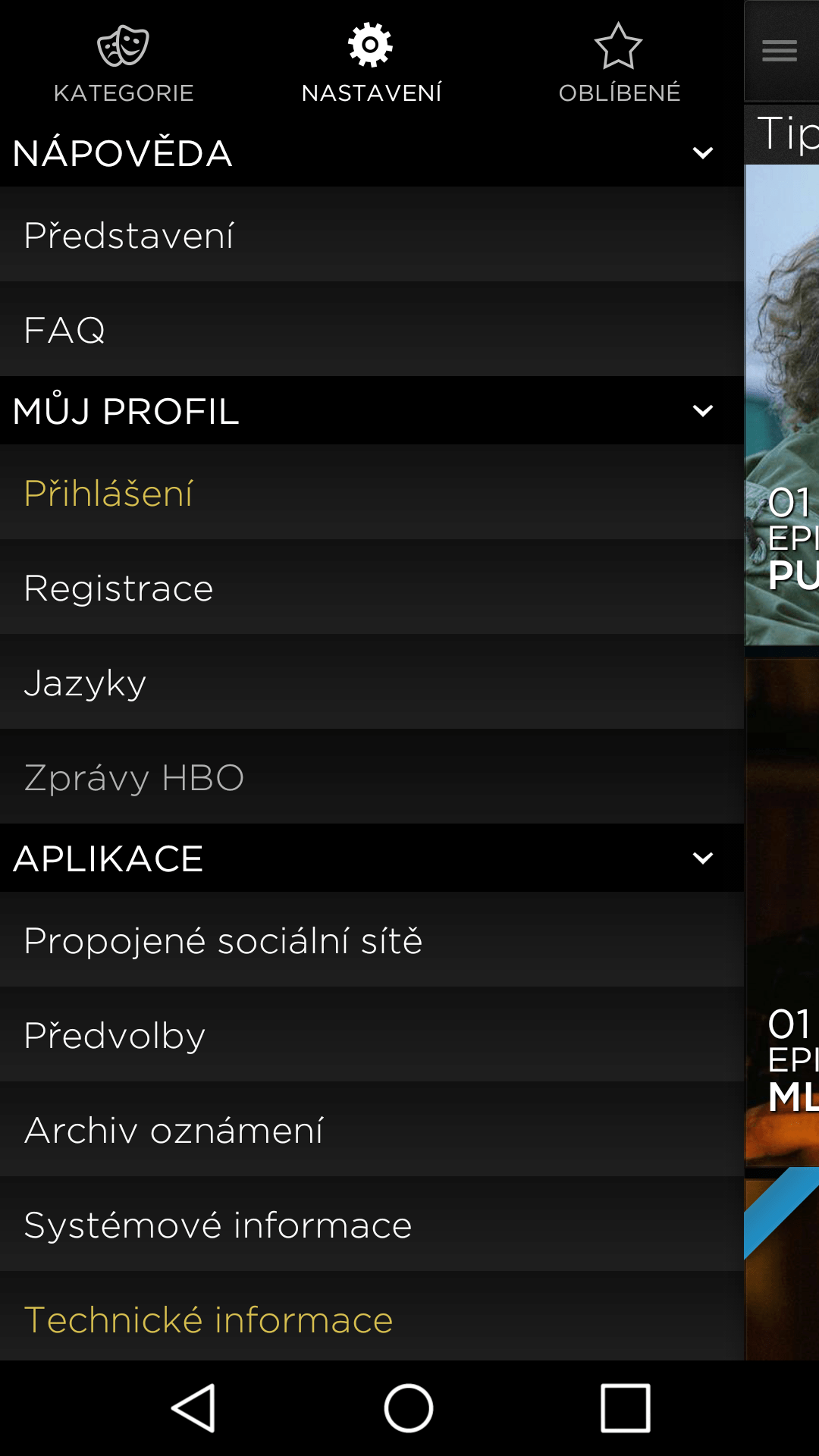Open Archiv oznámení

372,1130
